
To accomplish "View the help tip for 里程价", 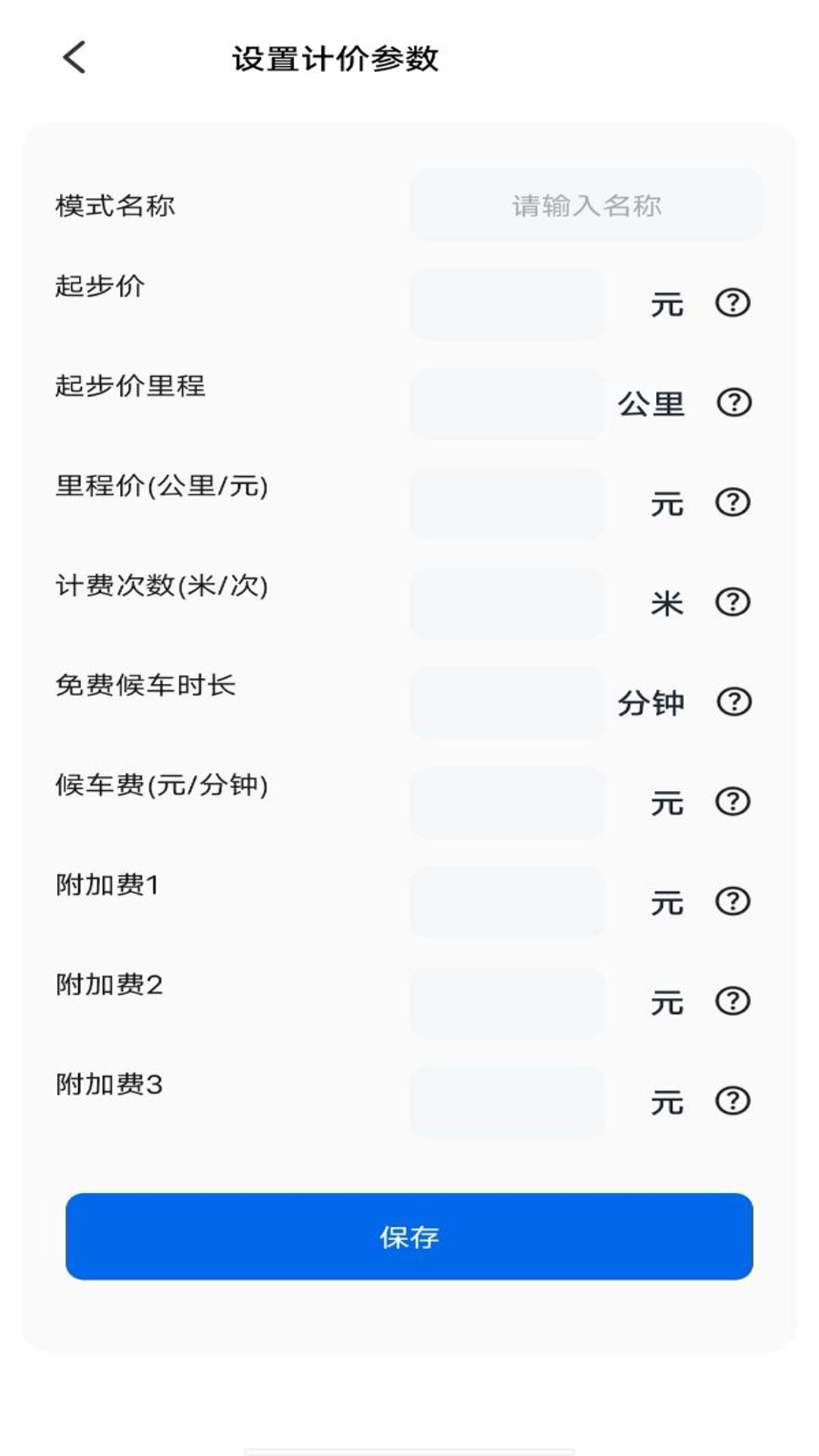I will (x=733, y=503).
